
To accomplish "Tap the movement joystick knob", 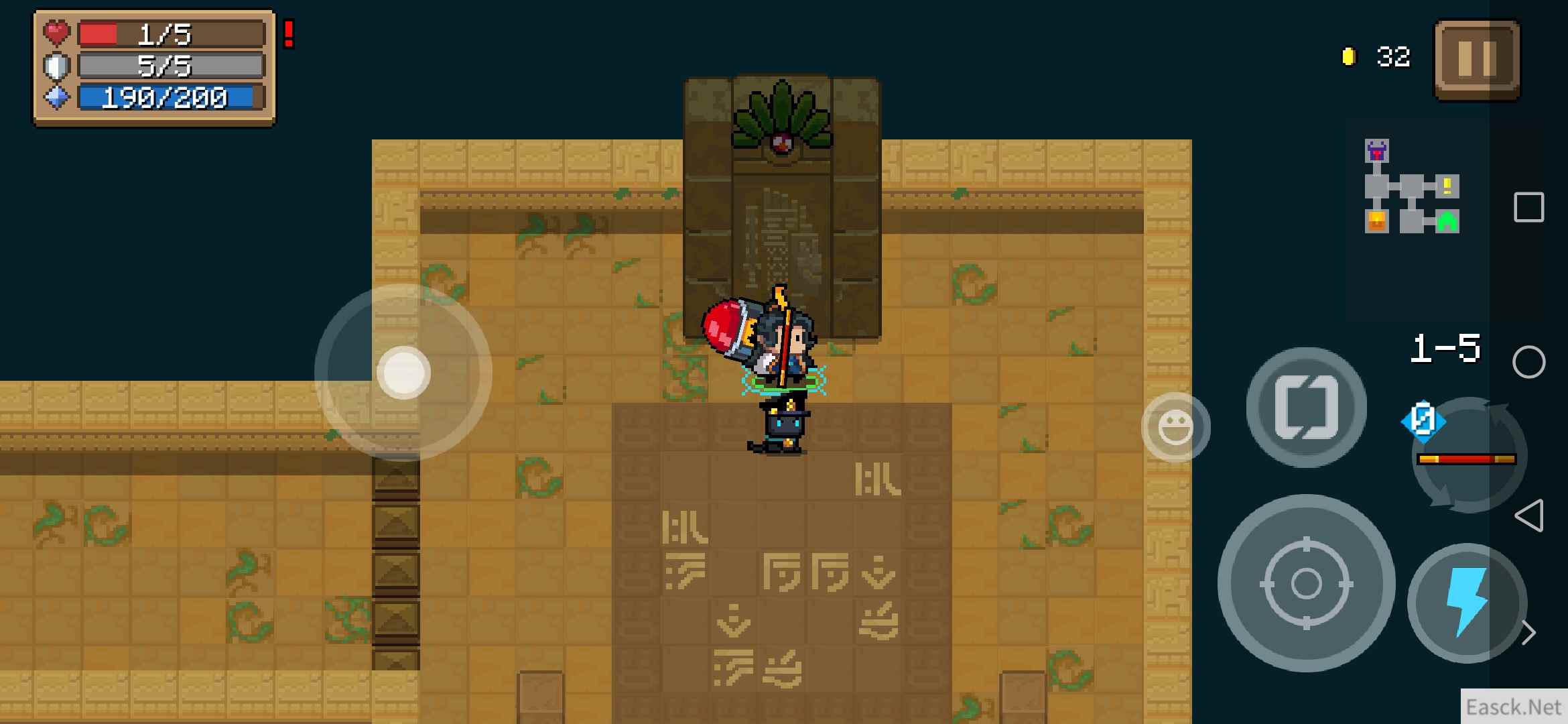I will 403,373.
